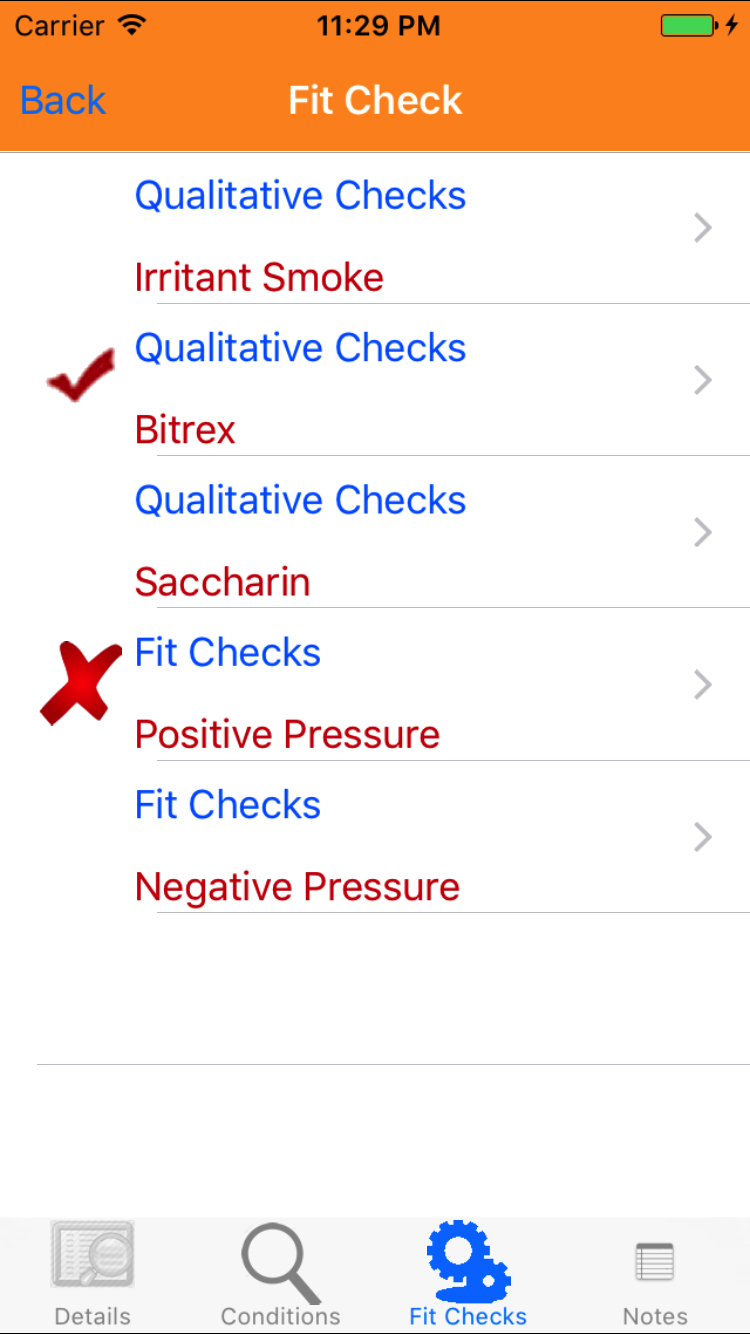Switch to the Notes tab
The width and height of the screenshot is (750, 1334).
(655, 1274)
